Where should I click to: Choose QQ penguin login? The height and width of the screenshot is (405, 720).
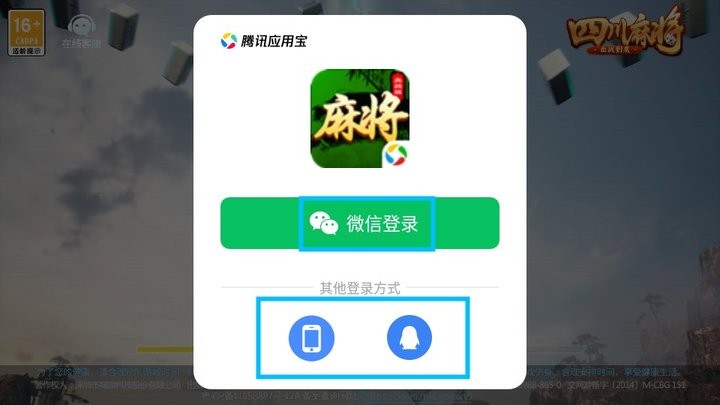point(409,338)
